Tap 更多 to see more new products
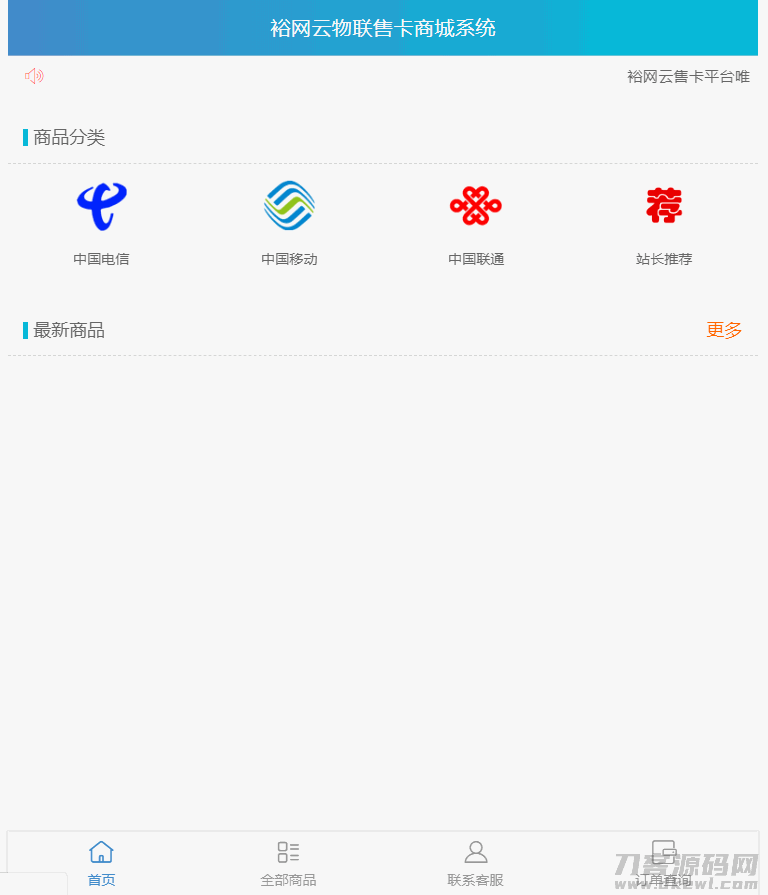This screenshot has width=768, height=895. pos(724,330)
